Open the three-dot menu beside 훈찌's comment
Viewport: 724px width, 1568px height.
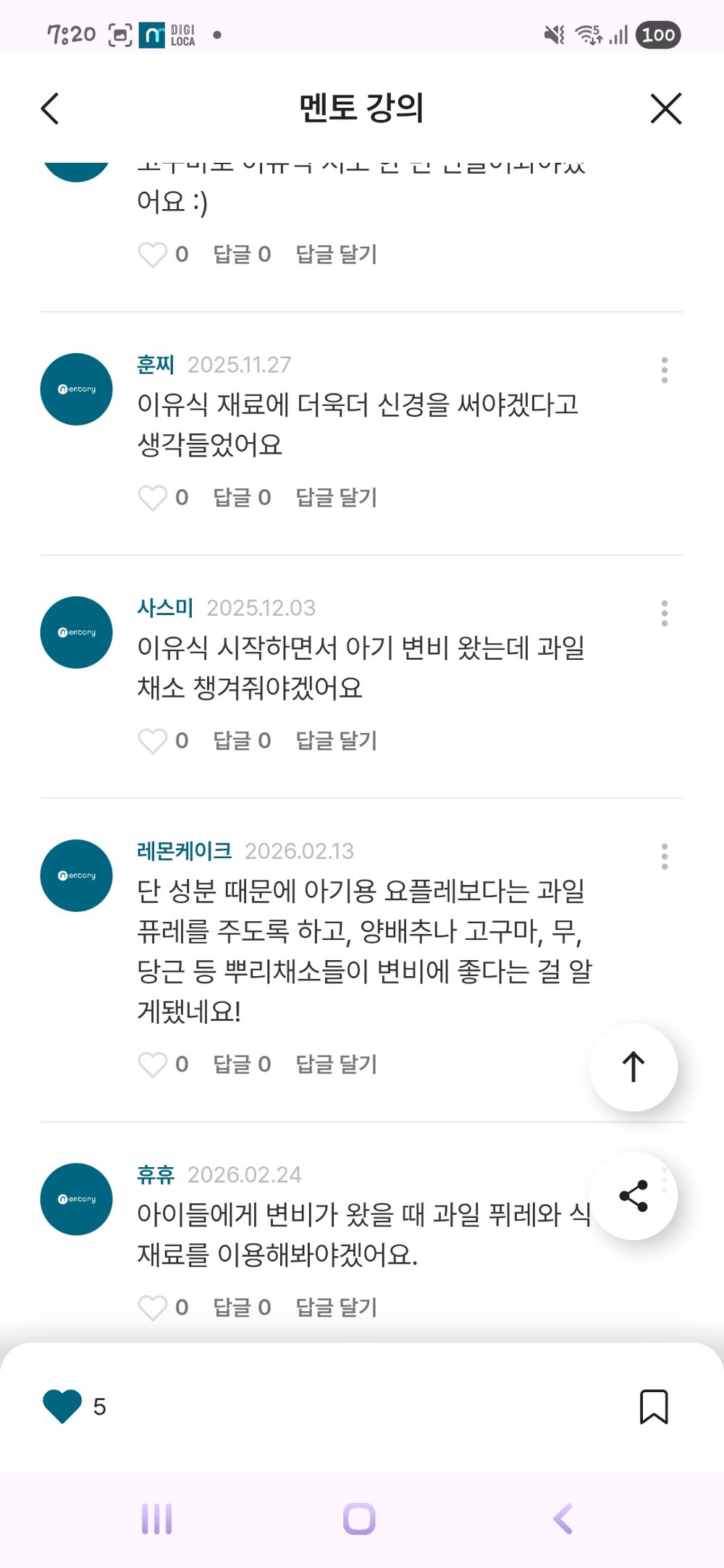pos(665,370)
